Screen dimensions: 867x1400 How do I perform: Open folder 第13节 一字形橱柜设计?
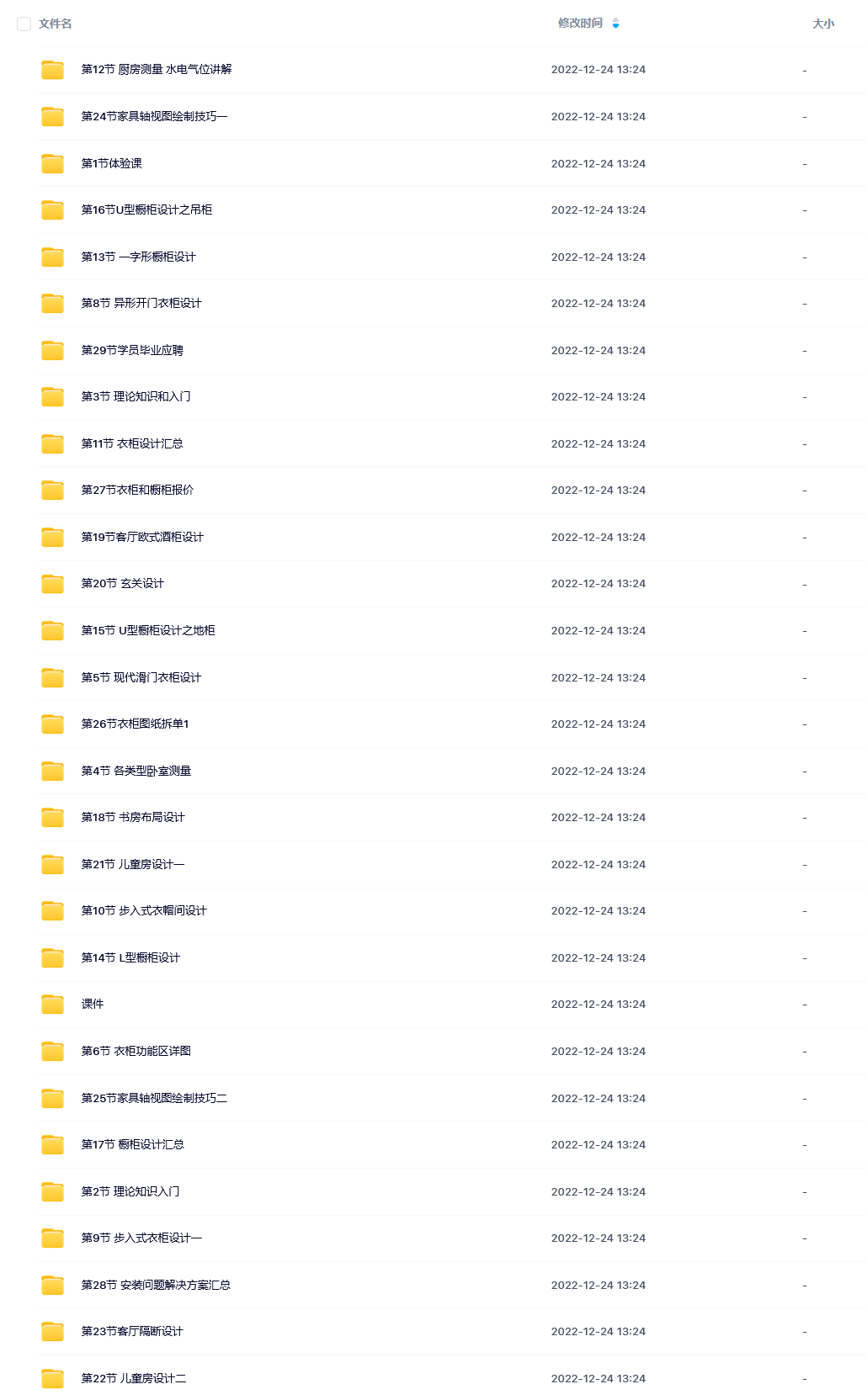pyautogui.click(x=139, y=257)
